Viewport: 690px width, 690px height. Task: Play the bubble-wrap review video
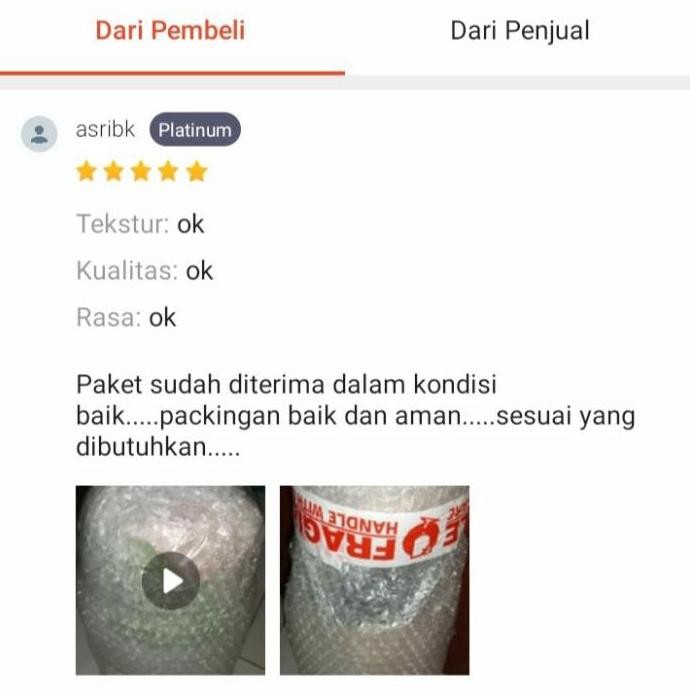[171, 580]
